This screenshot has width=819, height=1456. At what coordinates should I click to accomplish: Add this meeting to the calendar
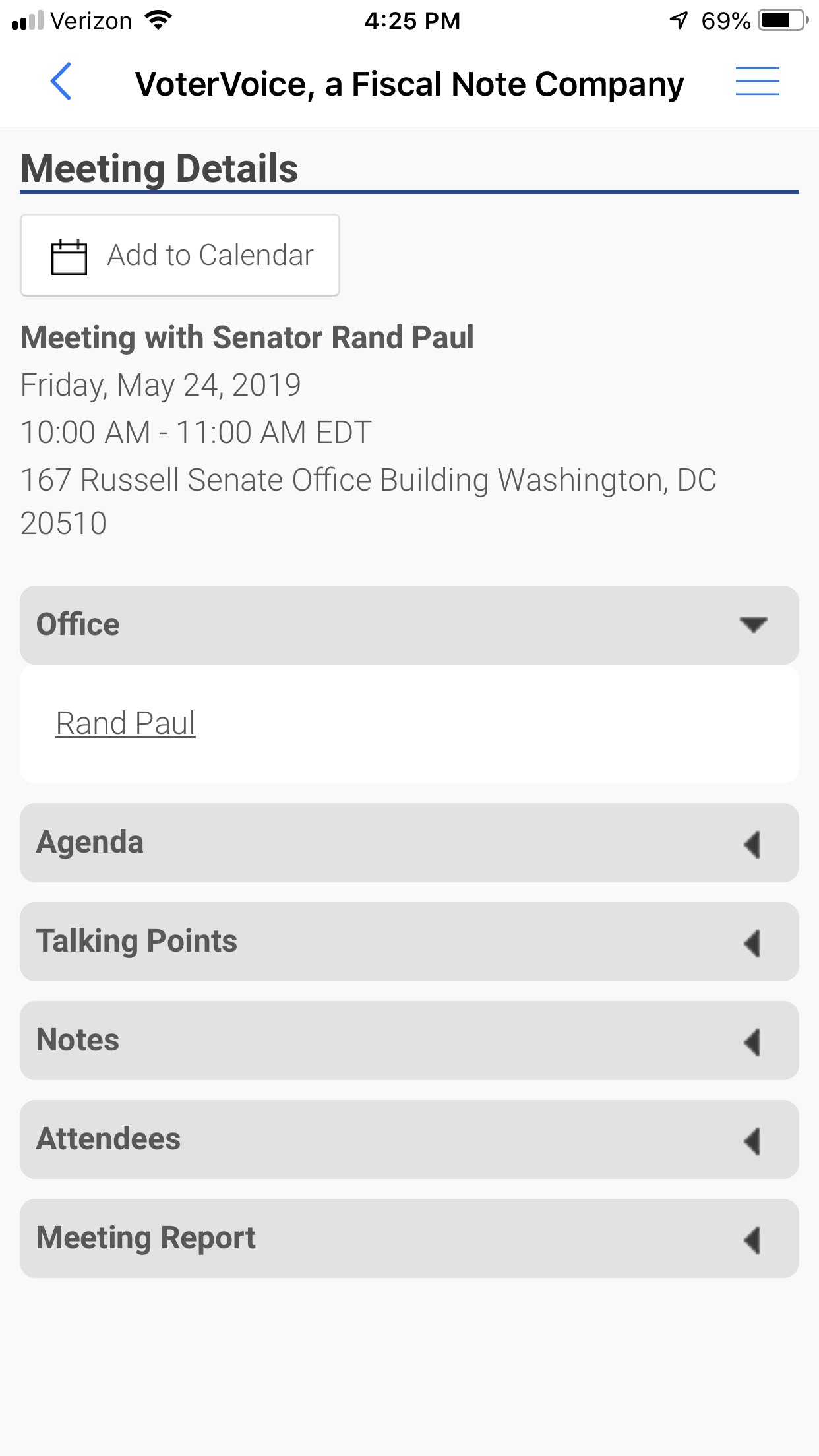[x=180, y=255]
